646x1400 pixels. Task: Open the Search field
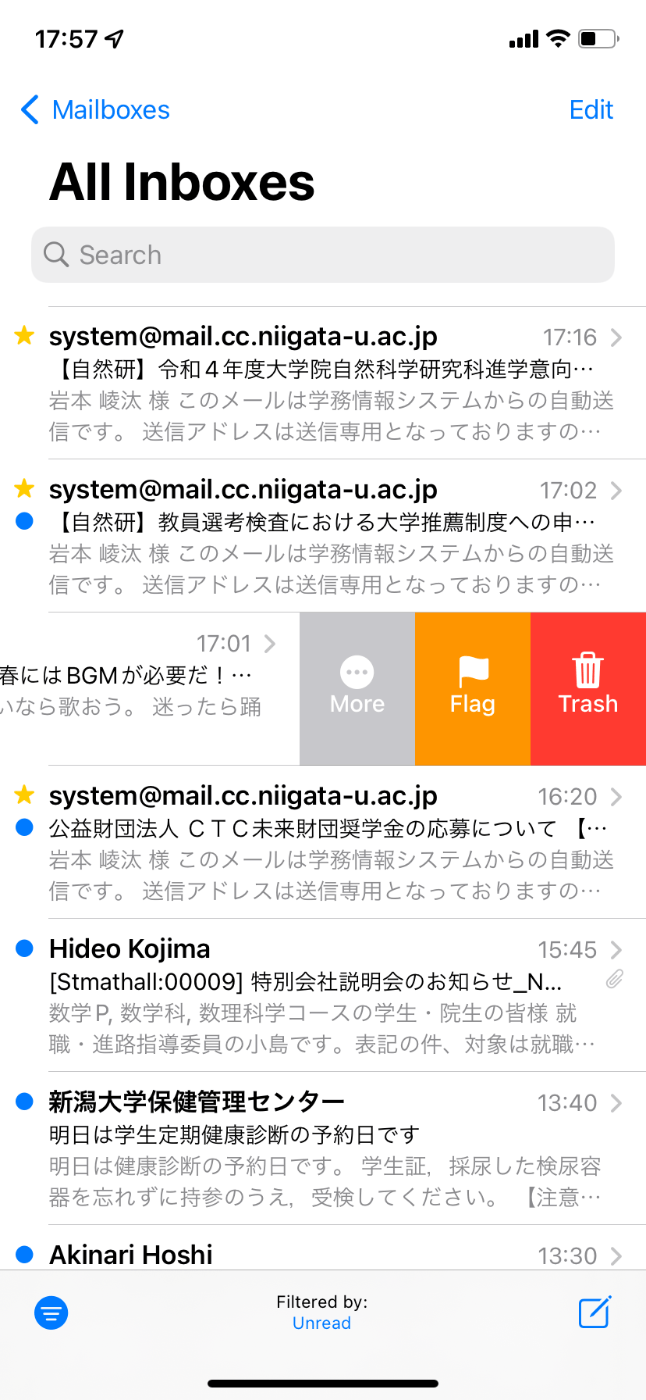[x=323, y=255]
